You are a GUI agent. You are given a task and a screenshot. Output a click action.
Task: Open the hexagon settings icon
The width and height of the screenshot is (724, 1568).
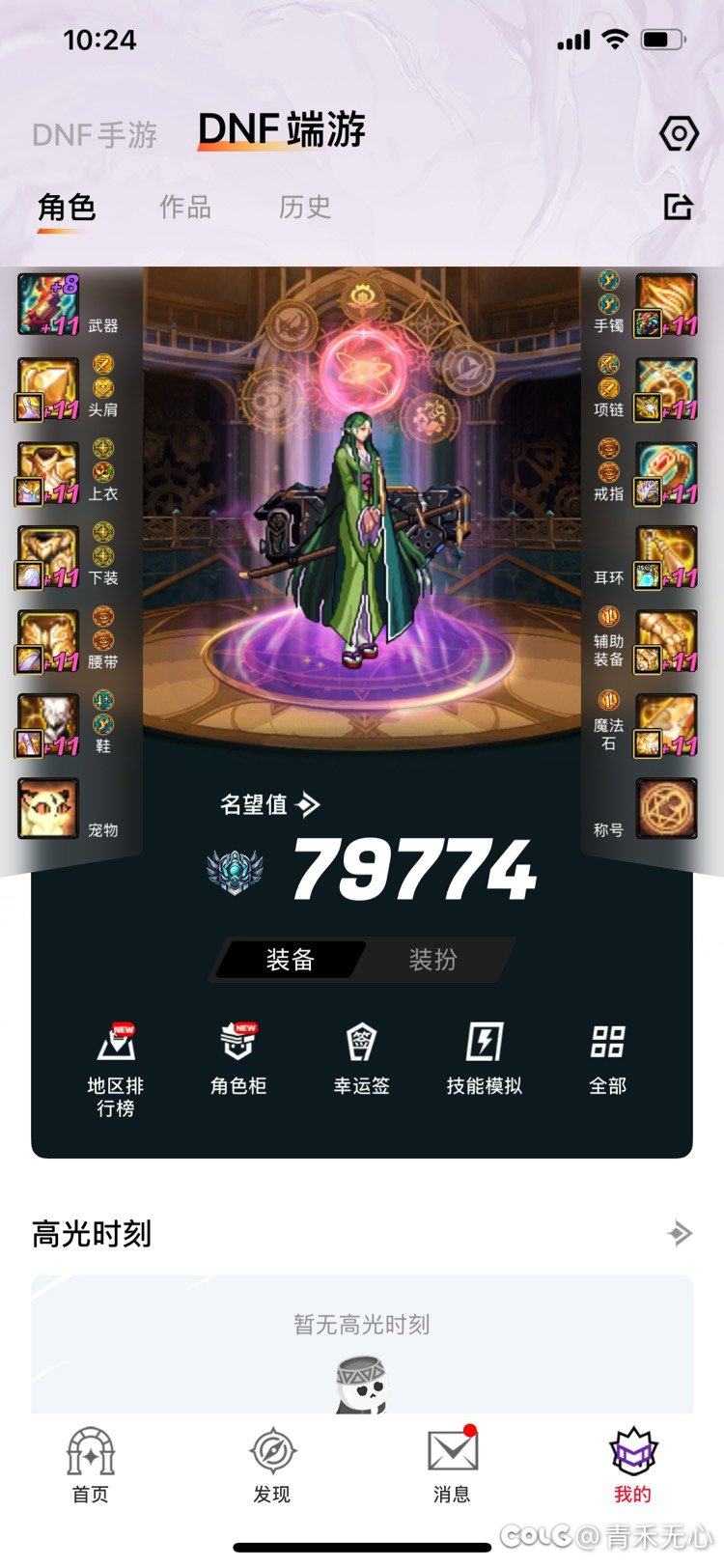(678, 133)
